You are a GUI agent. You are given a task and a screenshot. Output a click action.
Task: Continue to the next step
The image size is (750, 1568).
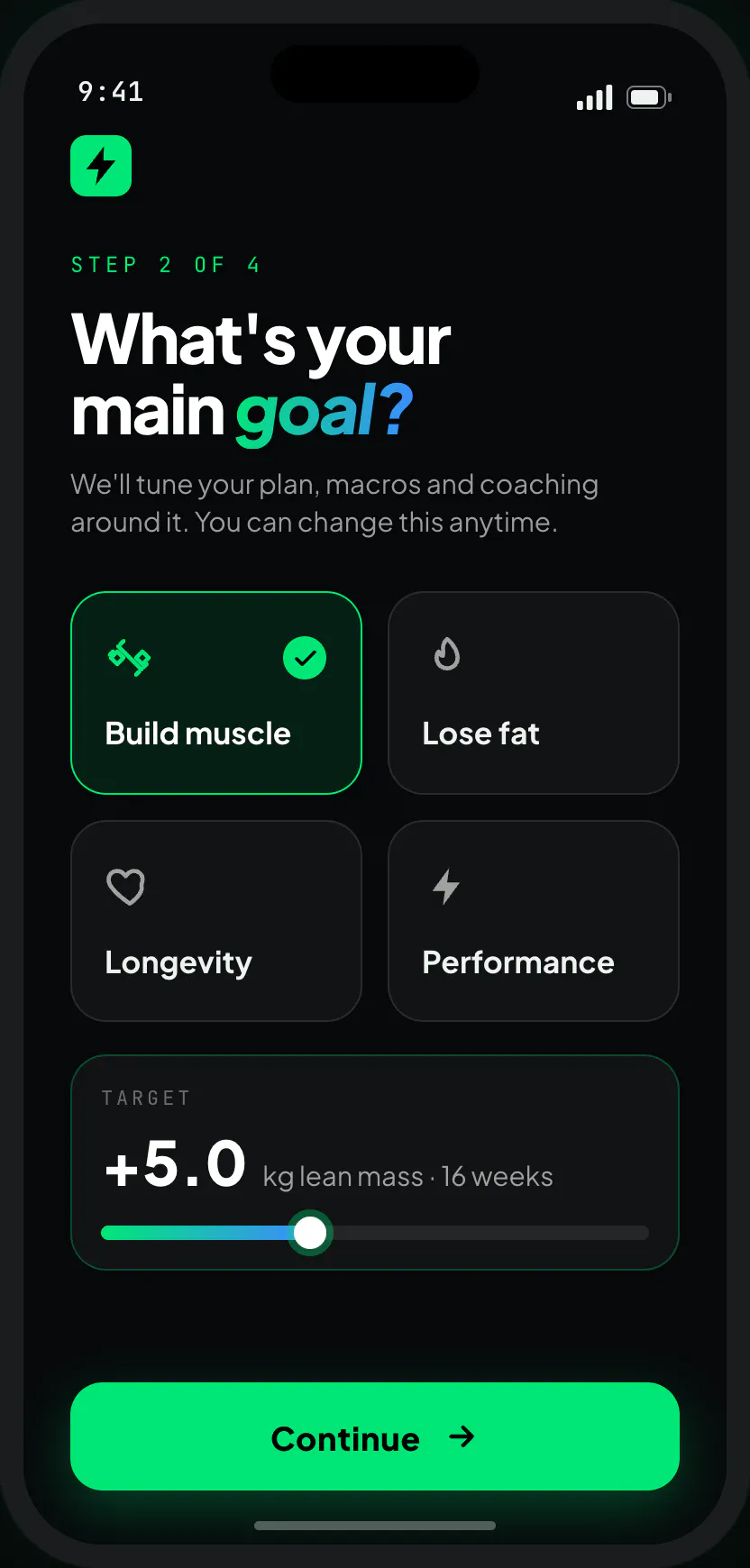[375, 1436]
